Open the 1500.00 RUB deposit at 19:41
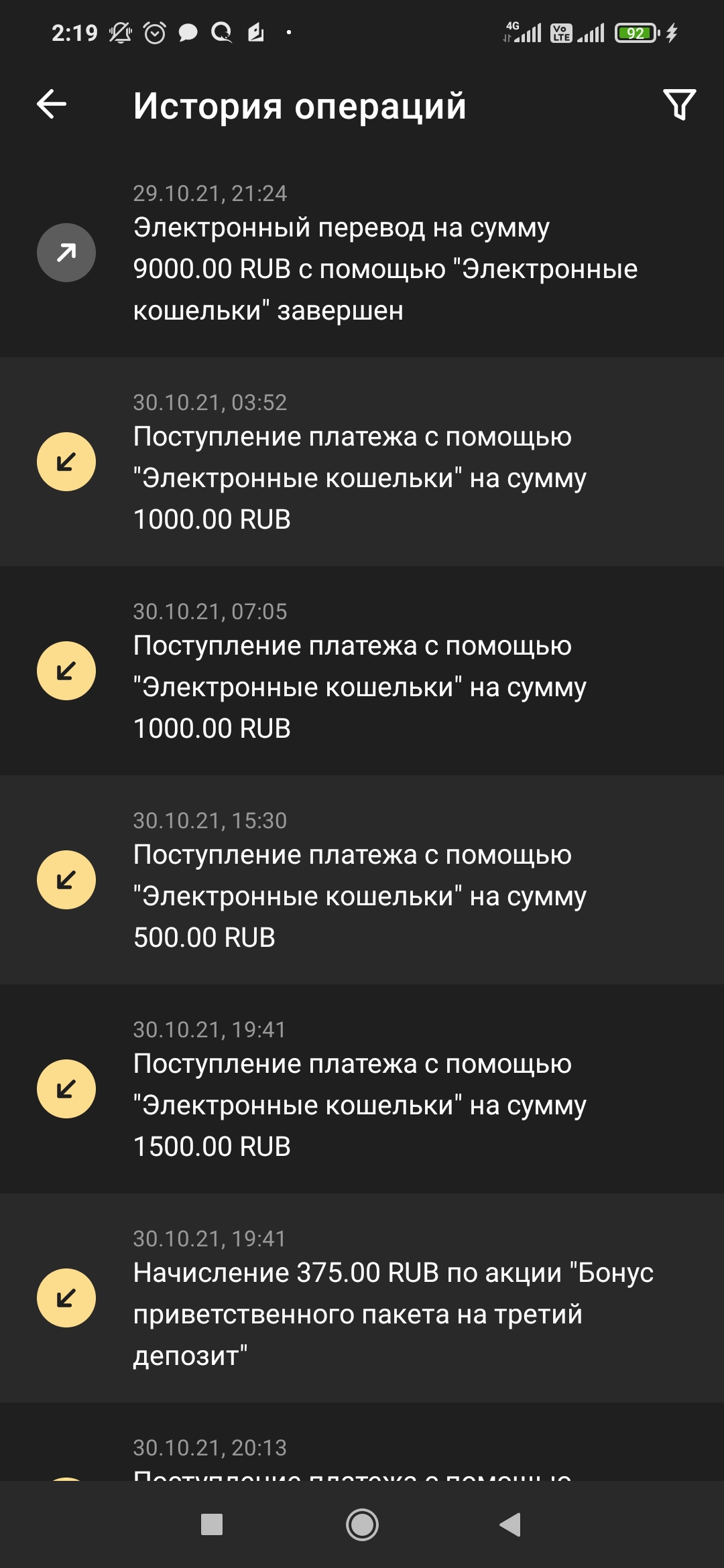This screenshot has width=724, height=1568. pyautogui.click(x=362, y=1089)
